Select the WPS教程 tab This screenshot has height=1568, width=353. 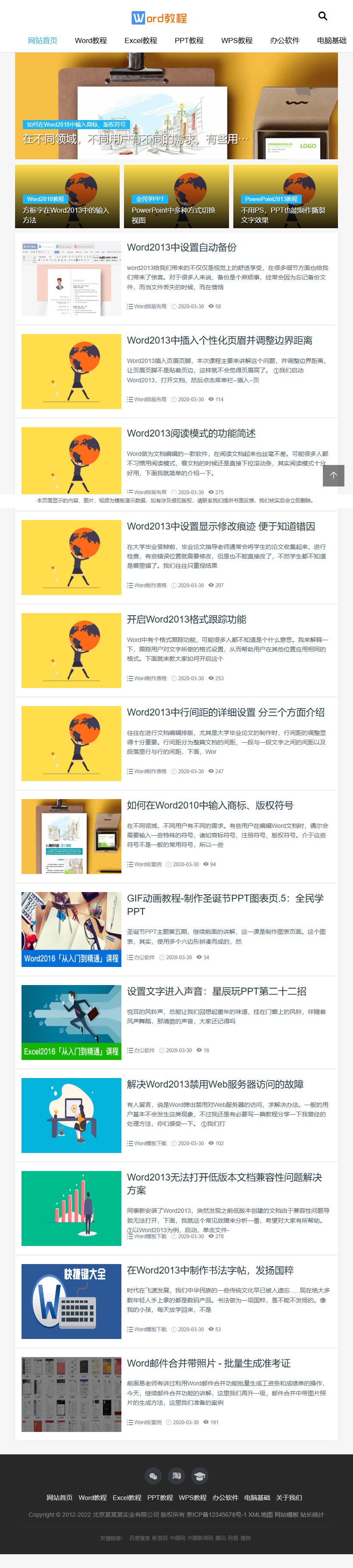237,41
